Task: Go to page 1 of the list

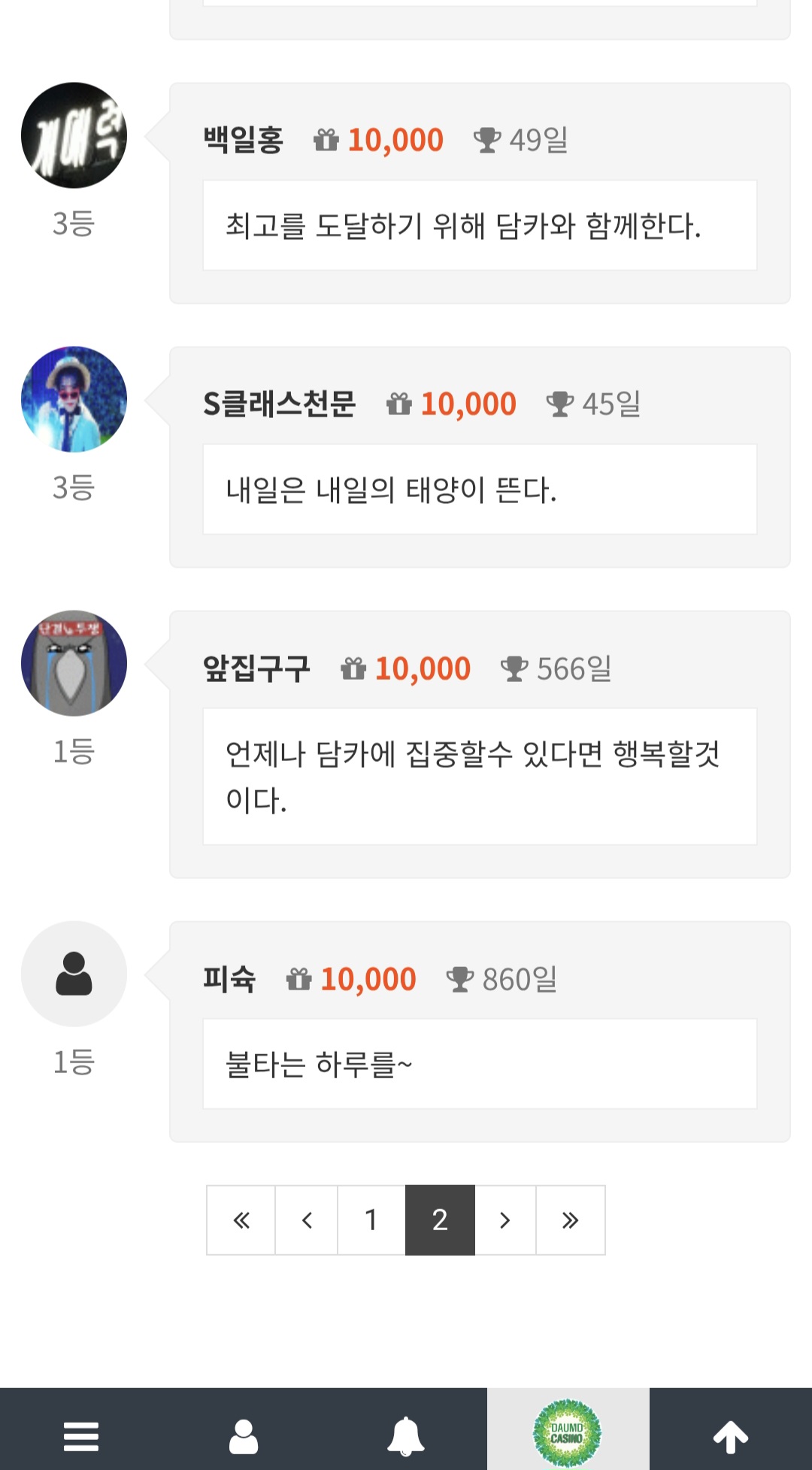Action: tap(371, 1220)
